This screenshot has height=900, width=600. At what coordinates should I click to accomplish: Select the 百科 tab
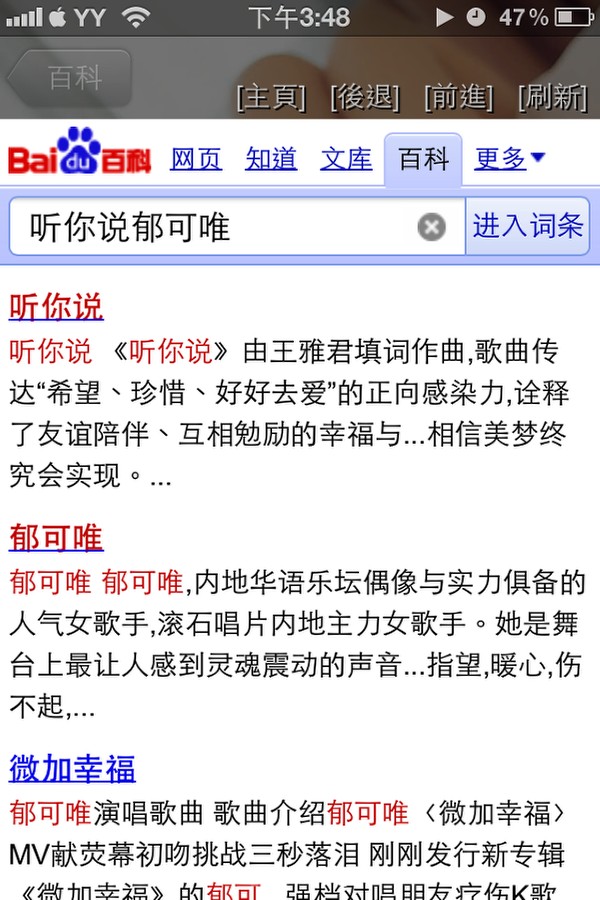(422, 159)
